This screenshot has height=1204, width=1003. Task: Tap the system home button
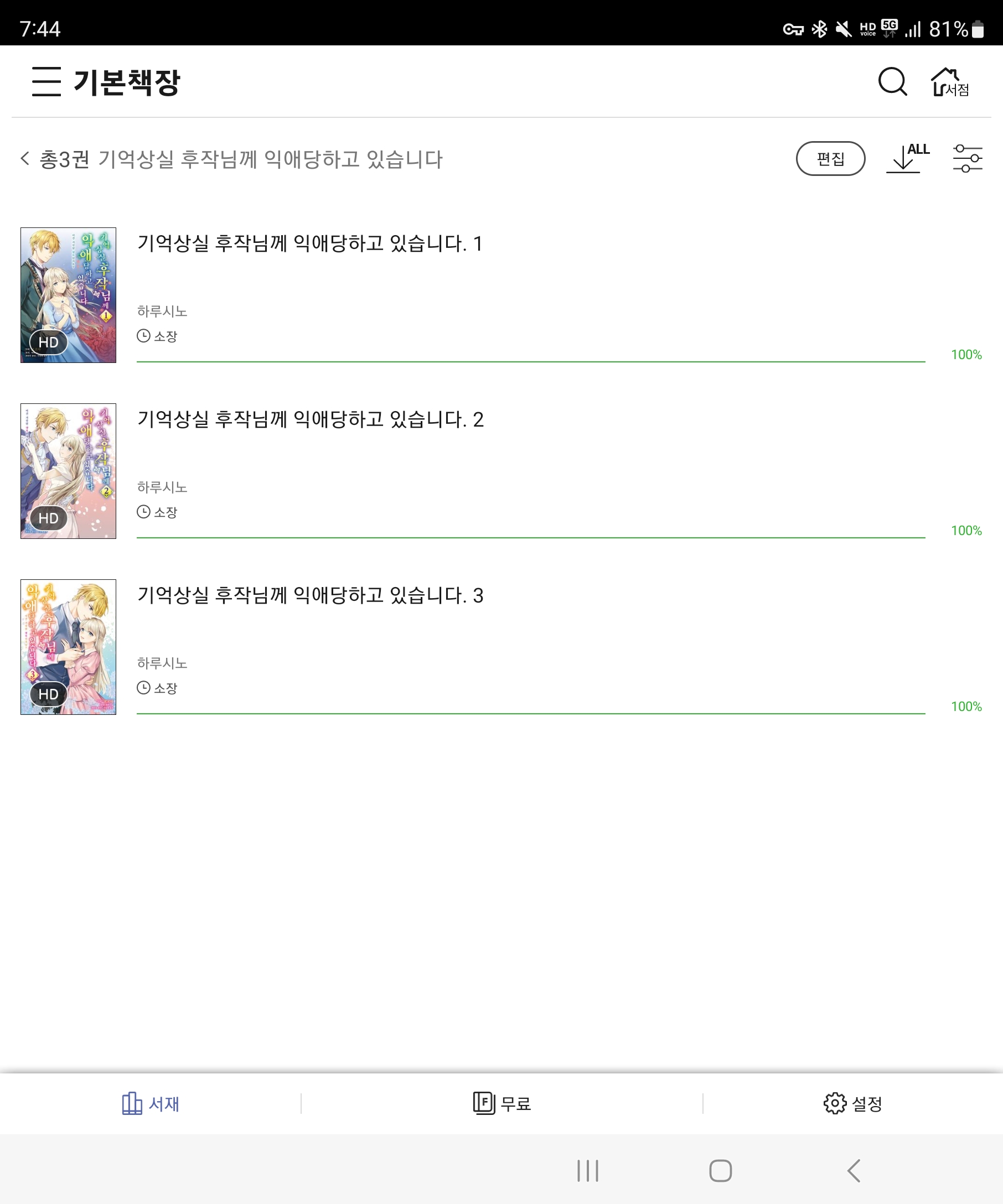coord(720,1171)
